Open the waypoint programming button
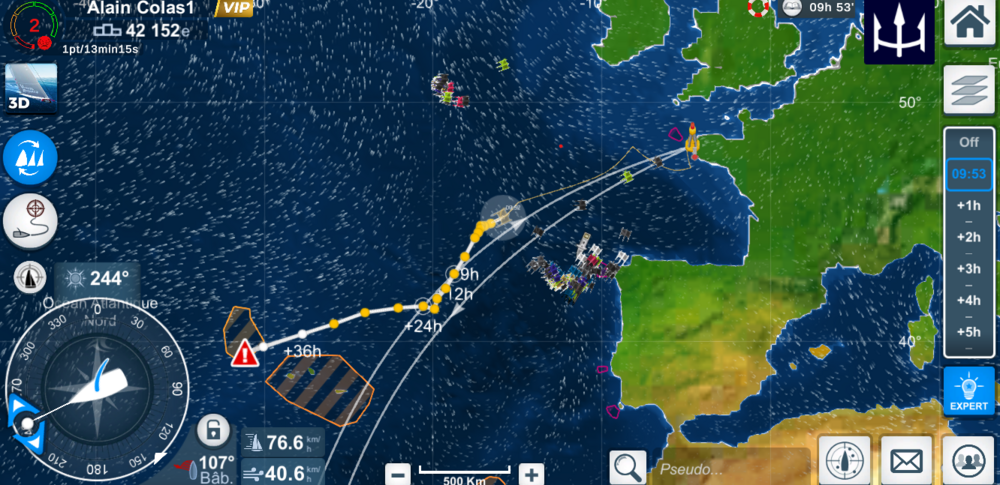Image resolution: width=1000 pixels, height=485 pixels. pyautogui.click(x=30, y=221)
